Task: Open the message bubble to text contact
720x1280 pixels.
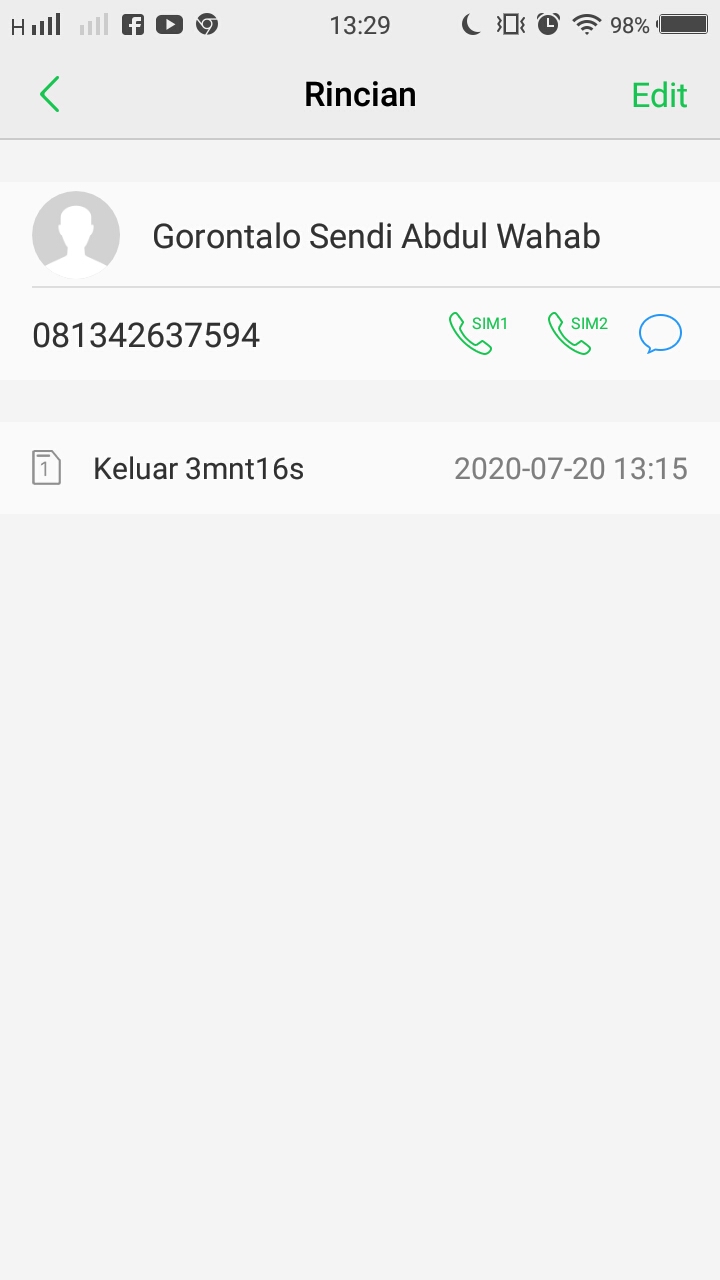Action: pos(660,332)
